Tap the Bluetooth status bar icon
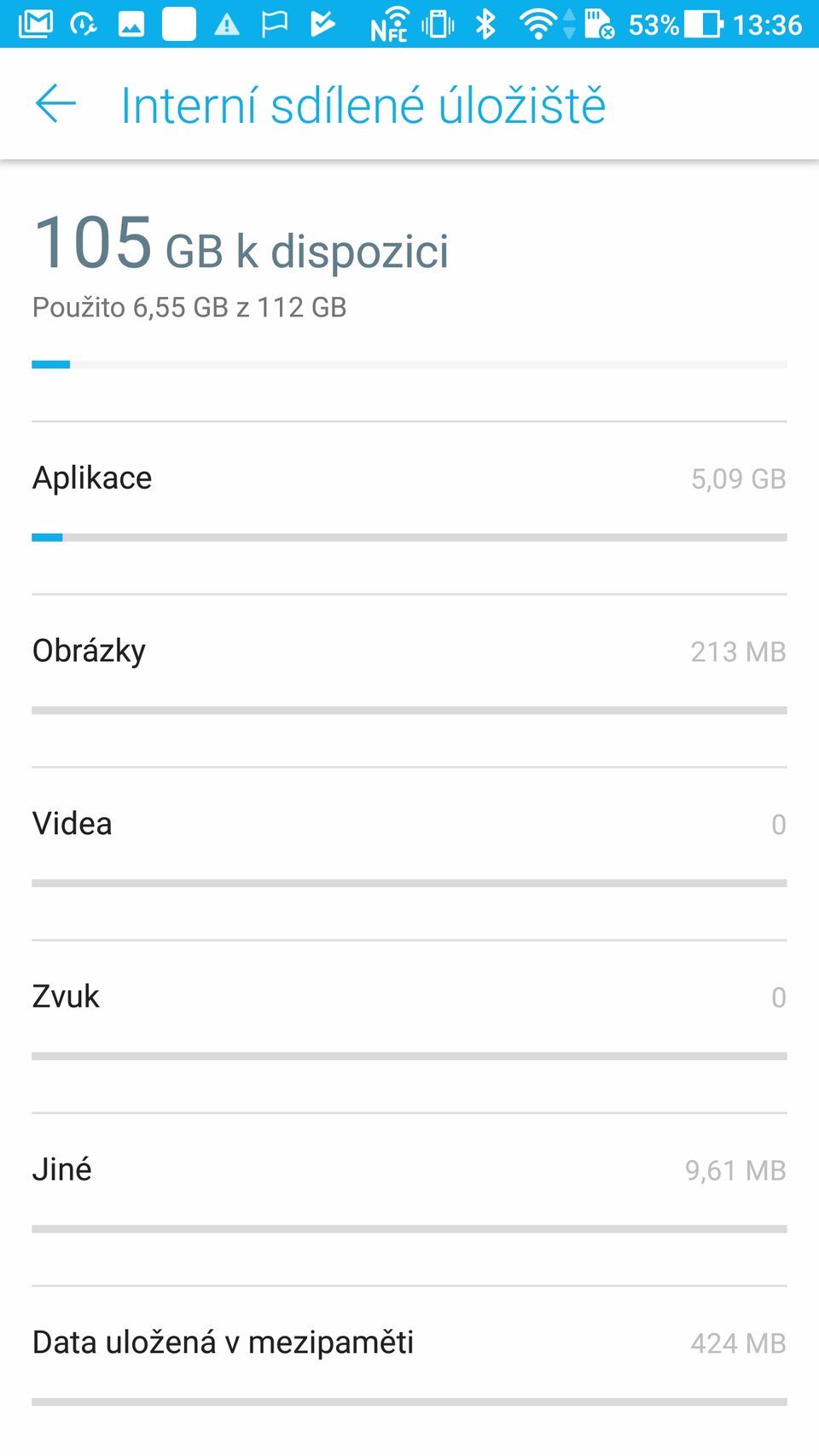This screenshot has width=819, height=1456. tap(484, 26)
